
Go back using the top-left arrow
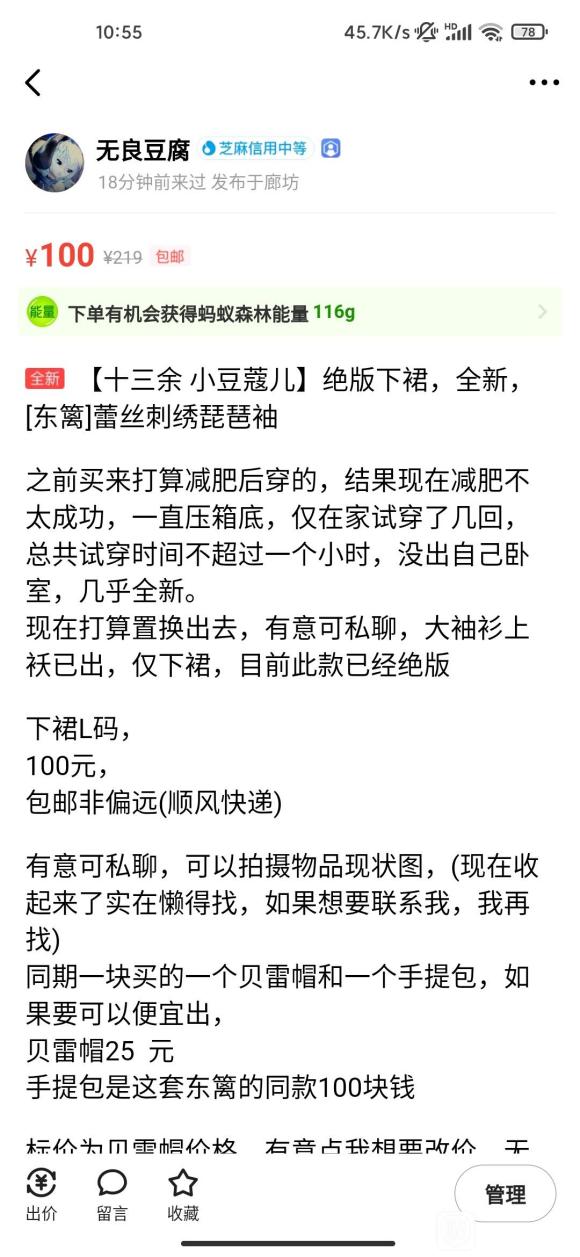33,83
